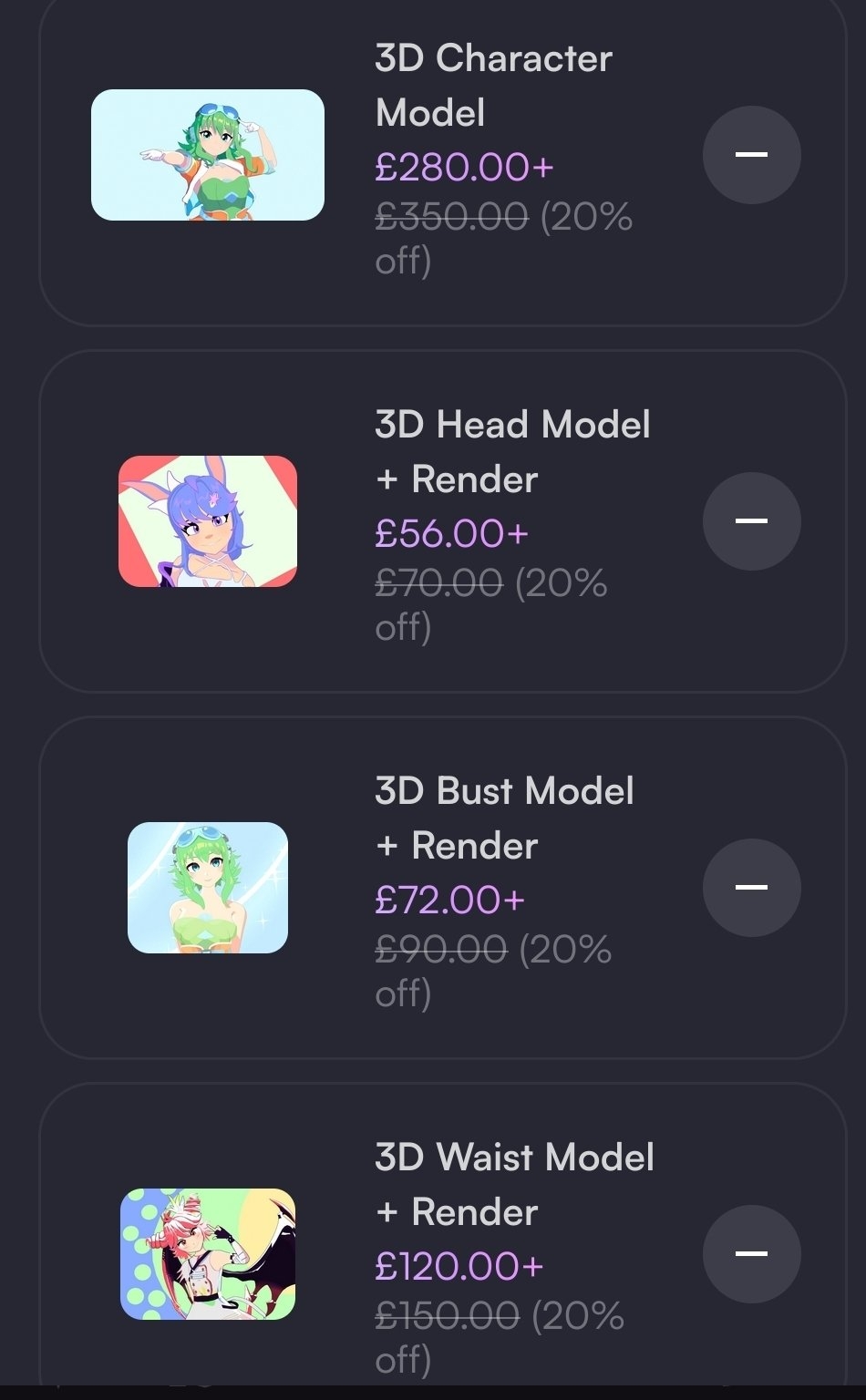The image size is (866, 1400).
Task: Tap the minus button for 3D Head Model
Action: pos(751,521)
